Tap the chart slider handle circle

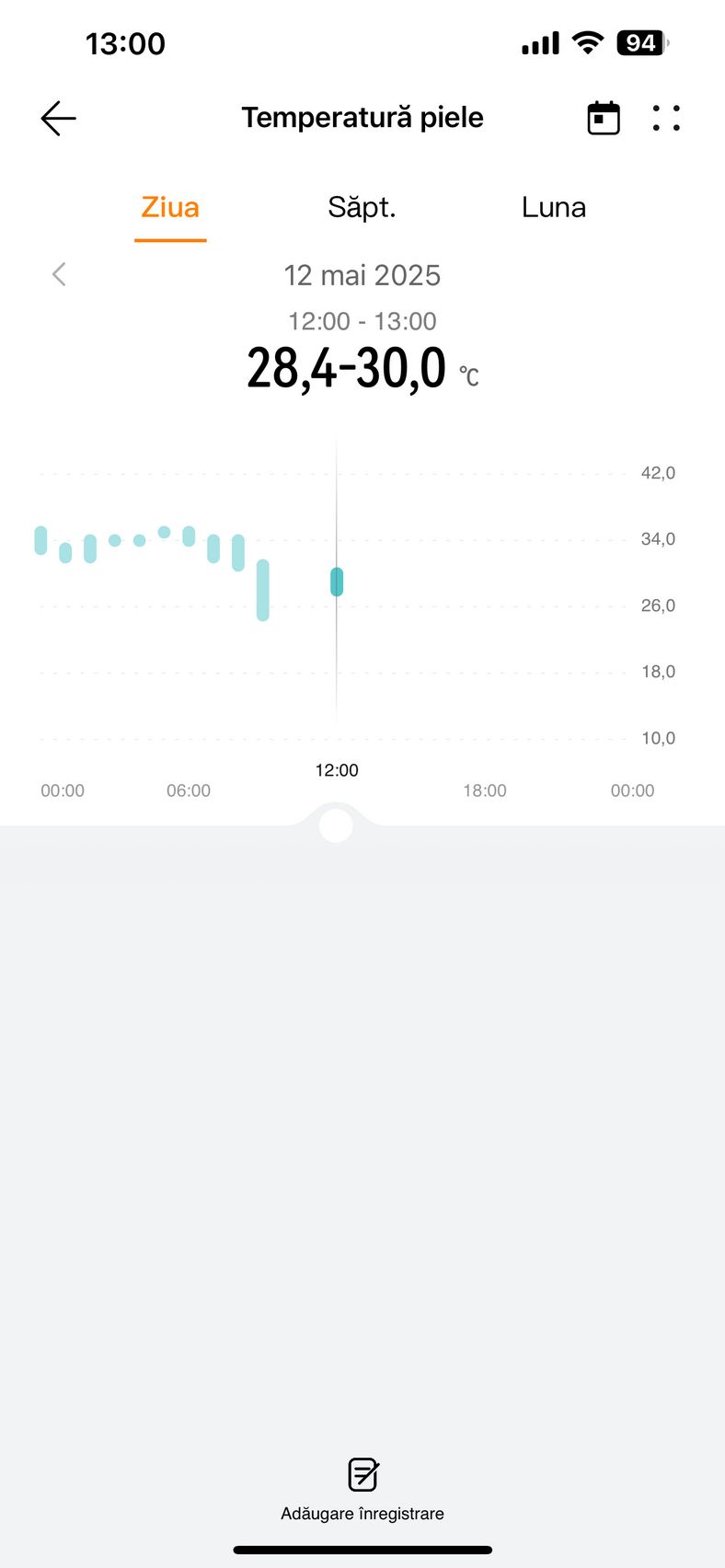[x=336, y=825]
